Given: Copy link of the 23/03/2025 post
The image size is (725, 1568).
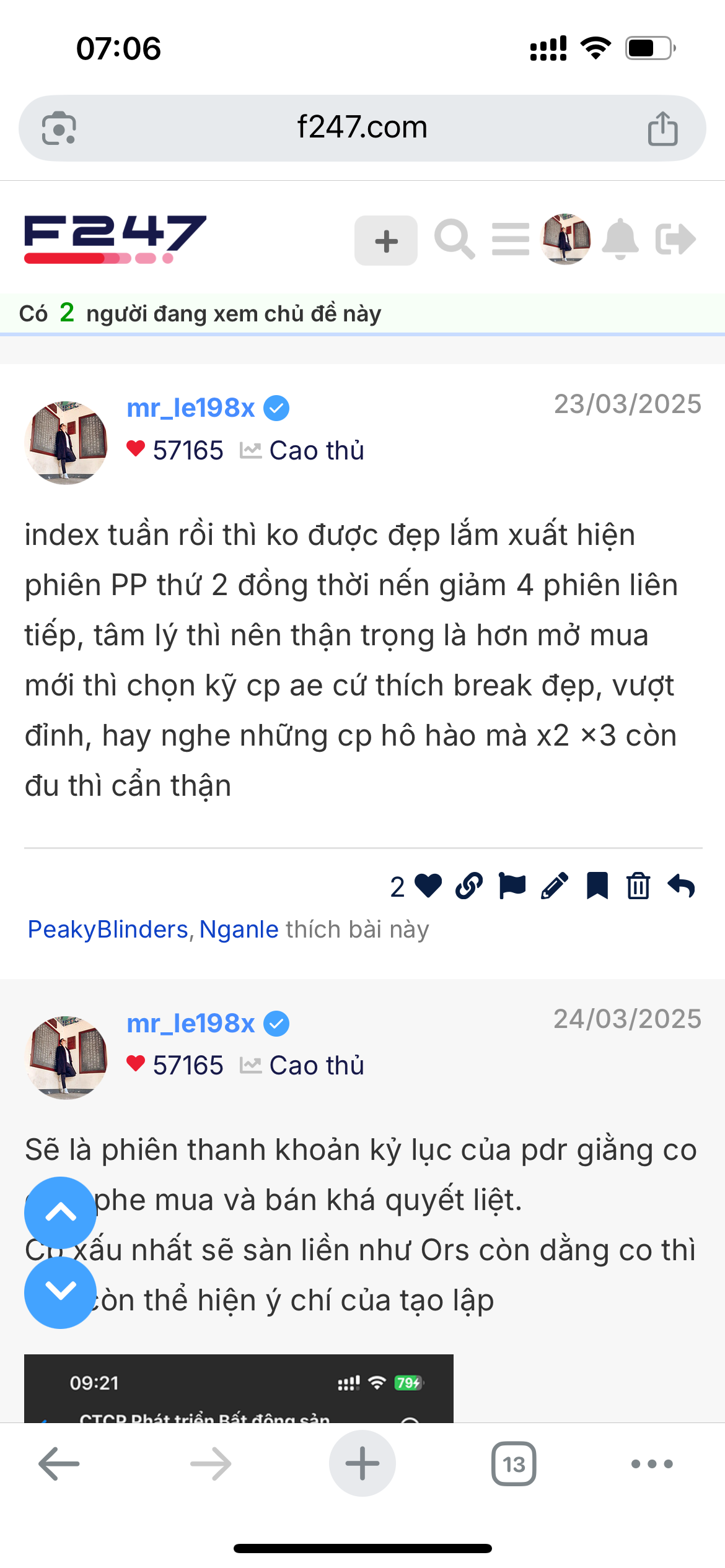Looking at the screenshot, I should pos(469,886).
